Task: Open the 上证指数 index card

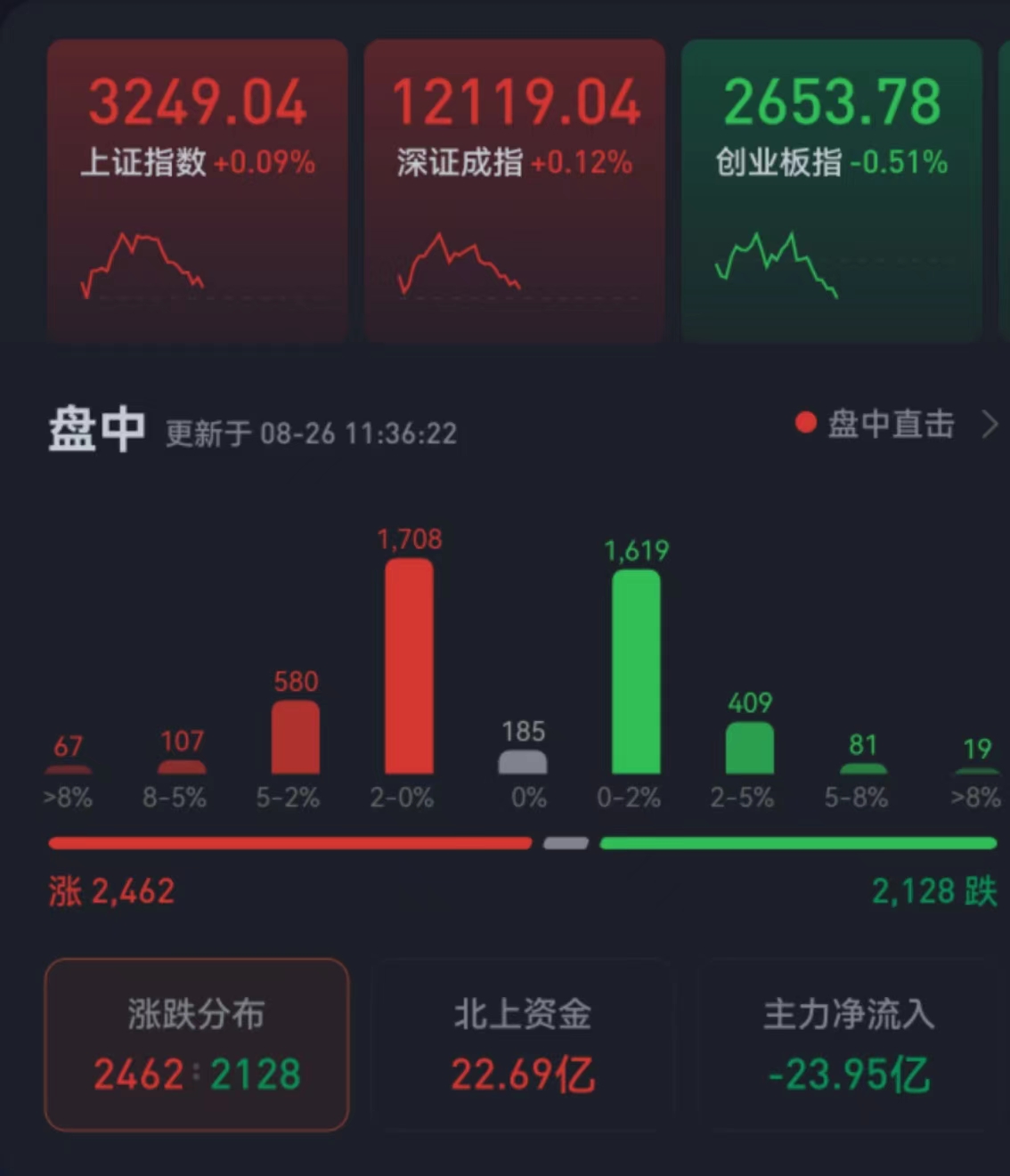Action: tap(197, 191)
